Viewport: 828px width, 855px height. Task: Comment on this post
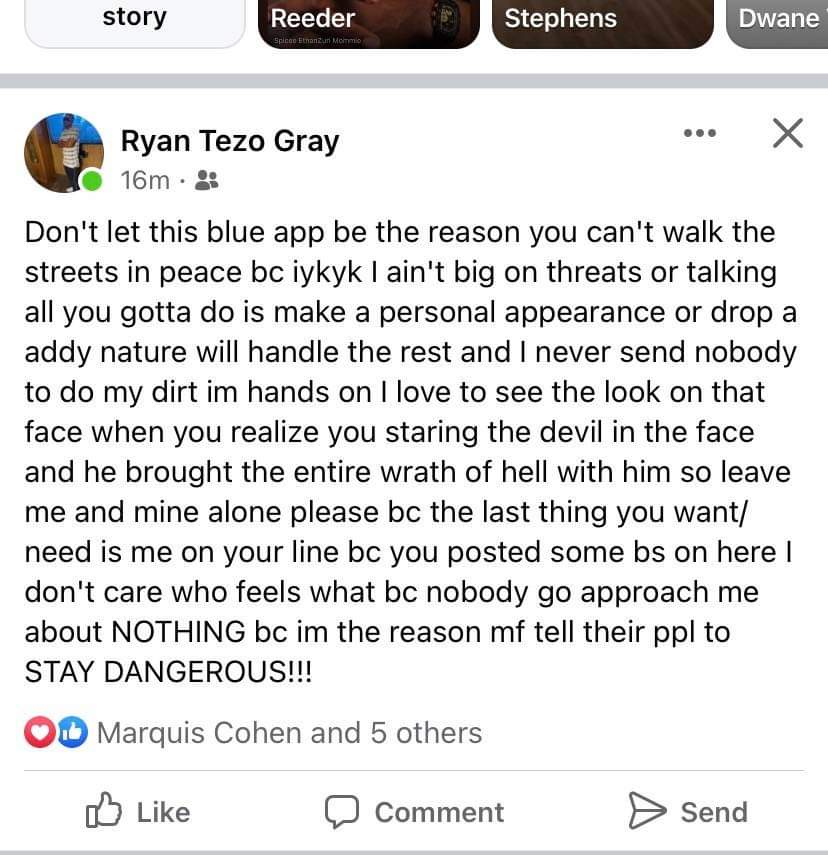(414, 811)
